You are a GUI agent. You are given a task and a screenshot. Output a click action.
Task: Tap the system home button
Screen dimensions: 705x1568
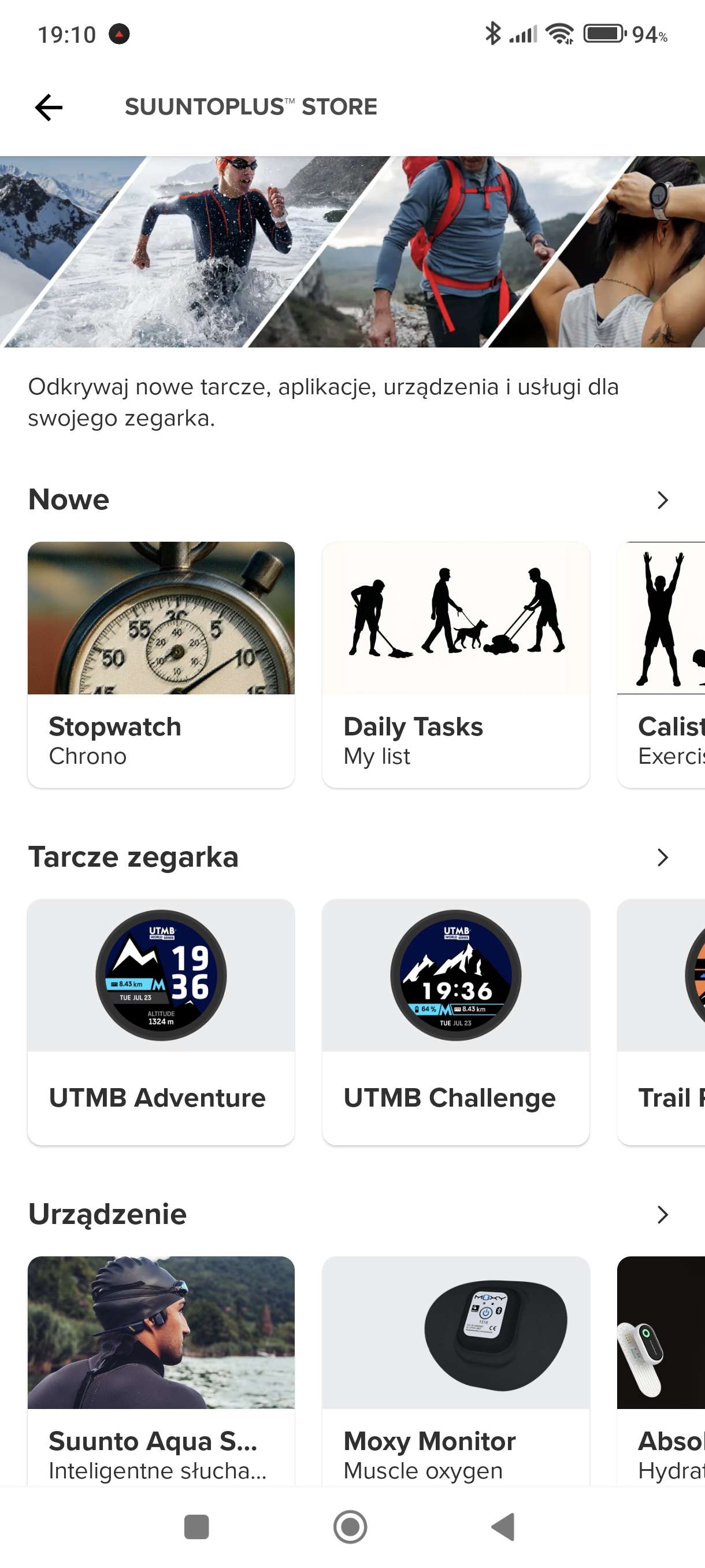(350, 1526)
